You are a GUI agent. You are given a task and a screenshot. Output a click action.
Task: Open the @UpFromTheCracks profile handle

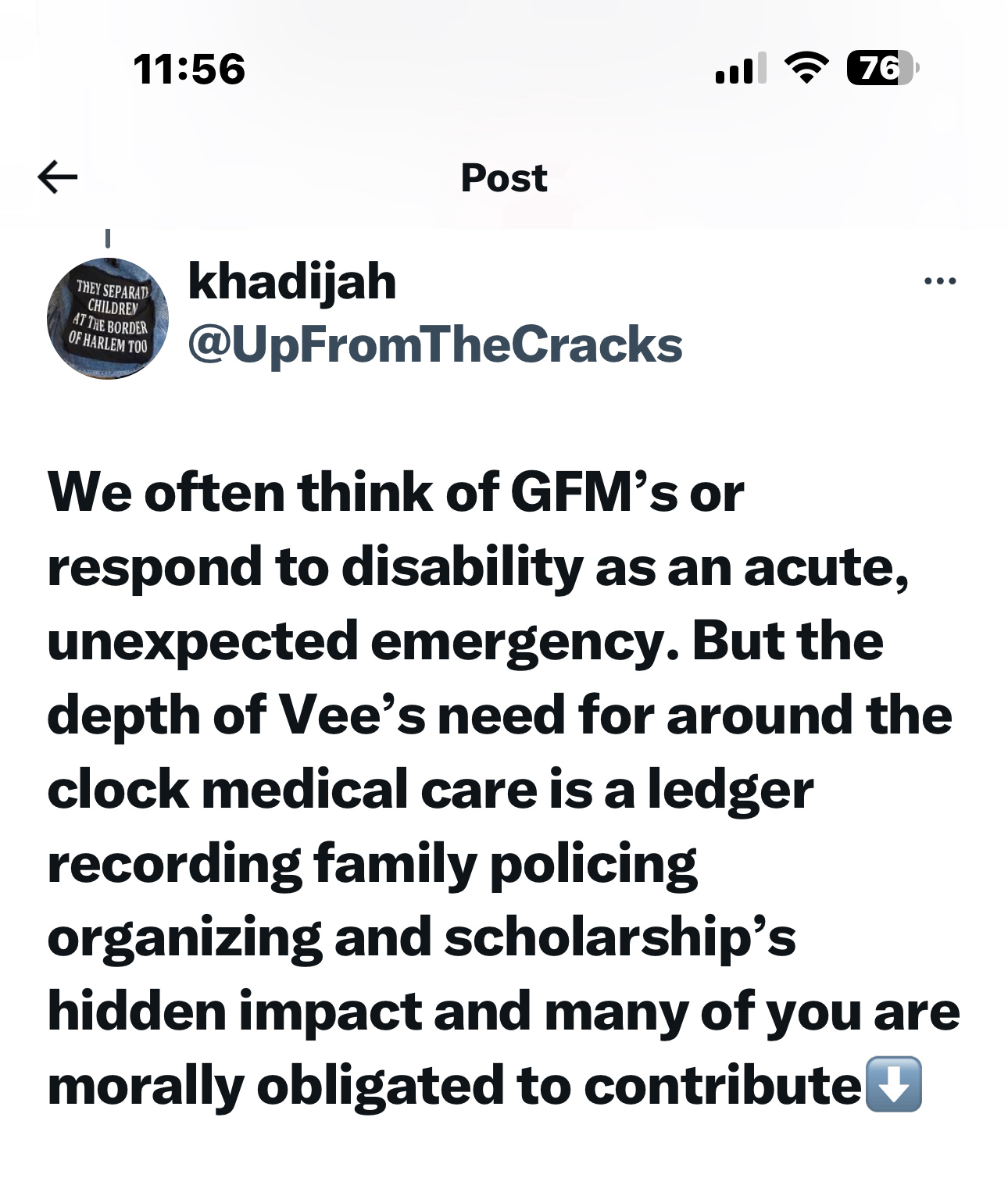pos(435,344)
